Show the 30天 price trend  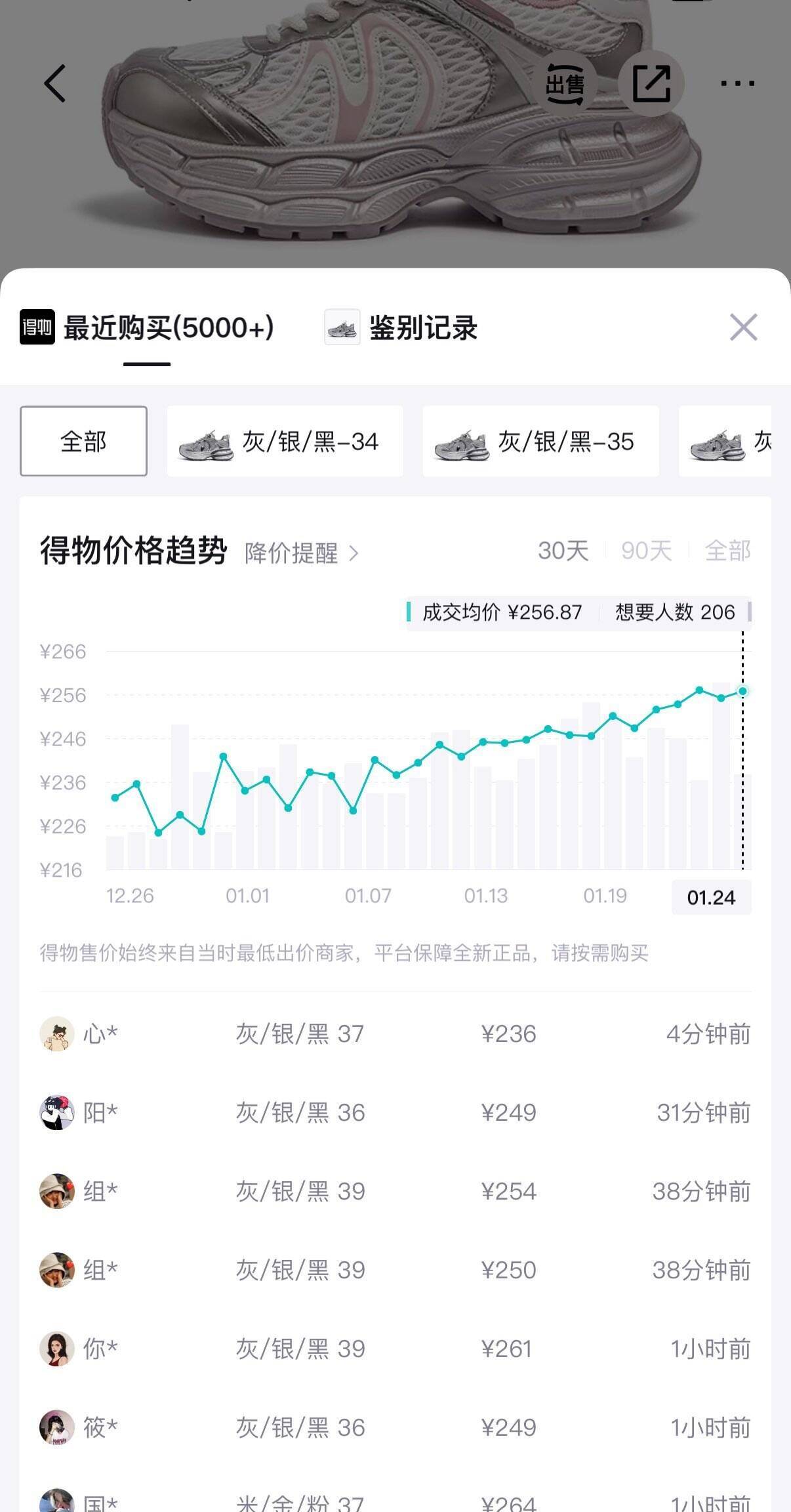point(563,551)
